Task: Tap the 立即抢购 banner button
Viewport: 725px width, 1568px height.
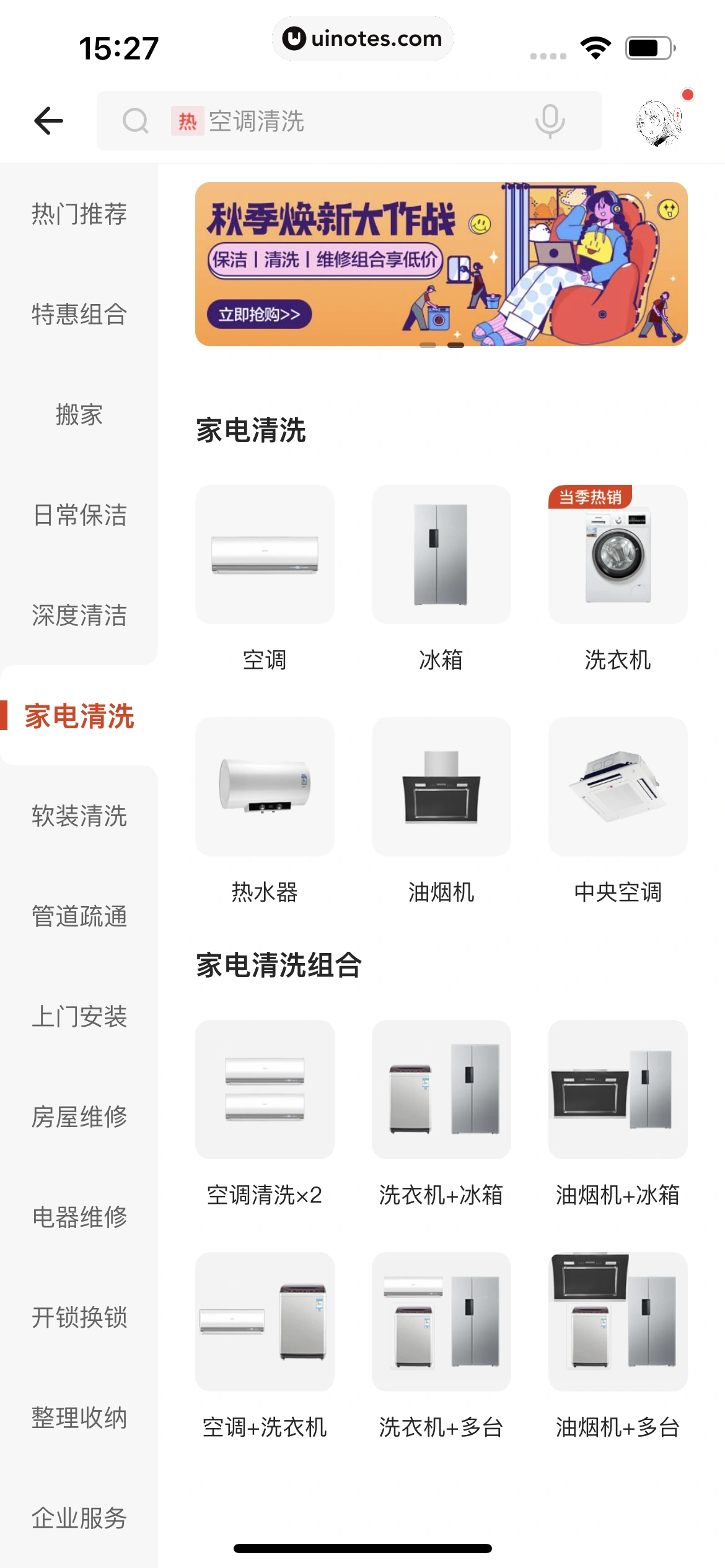Action: (x=258, y=314)
